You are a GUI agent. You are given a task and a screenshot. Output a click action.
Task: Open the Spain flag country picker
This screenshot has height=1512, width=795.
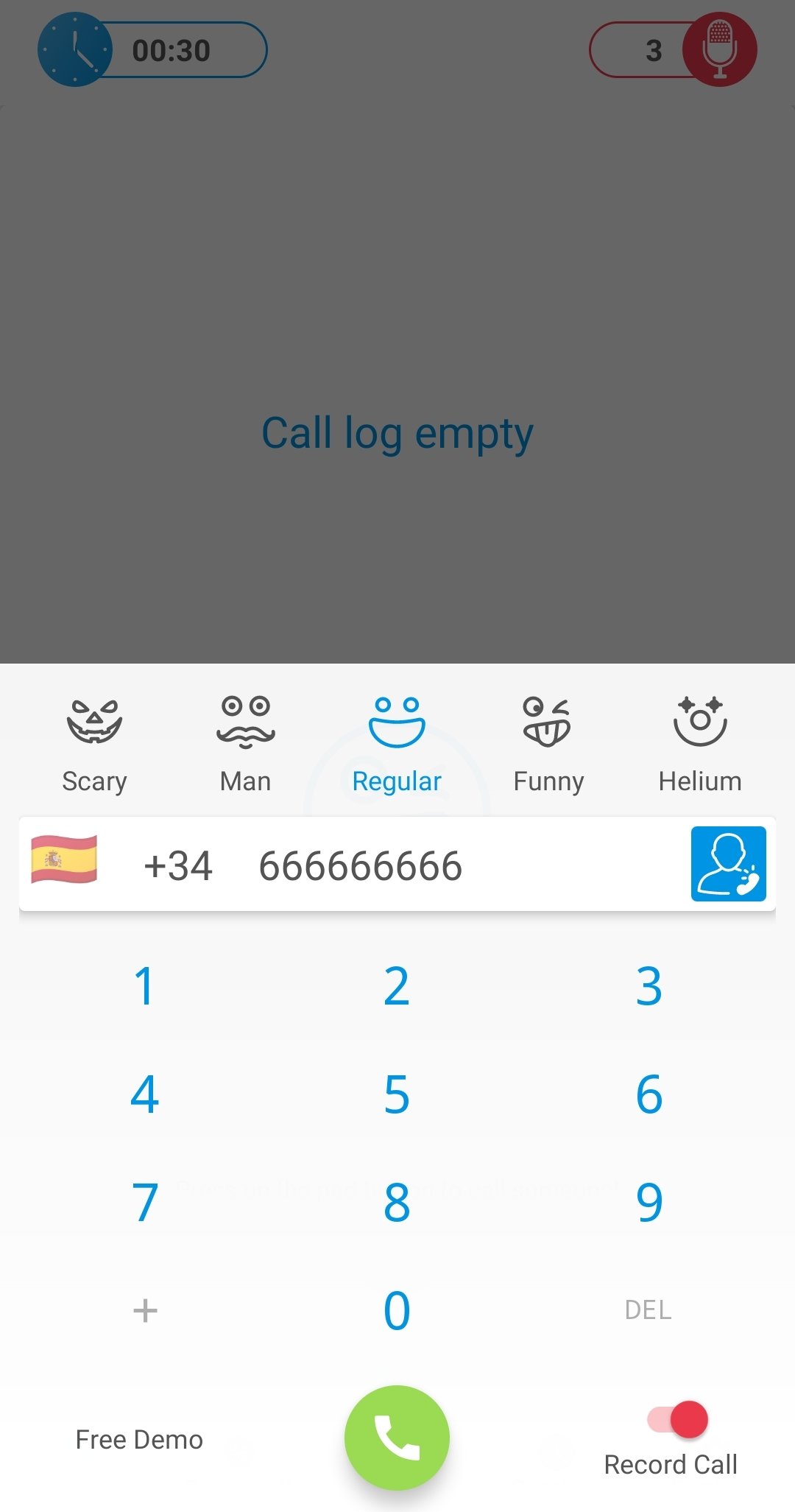(64, 859)
